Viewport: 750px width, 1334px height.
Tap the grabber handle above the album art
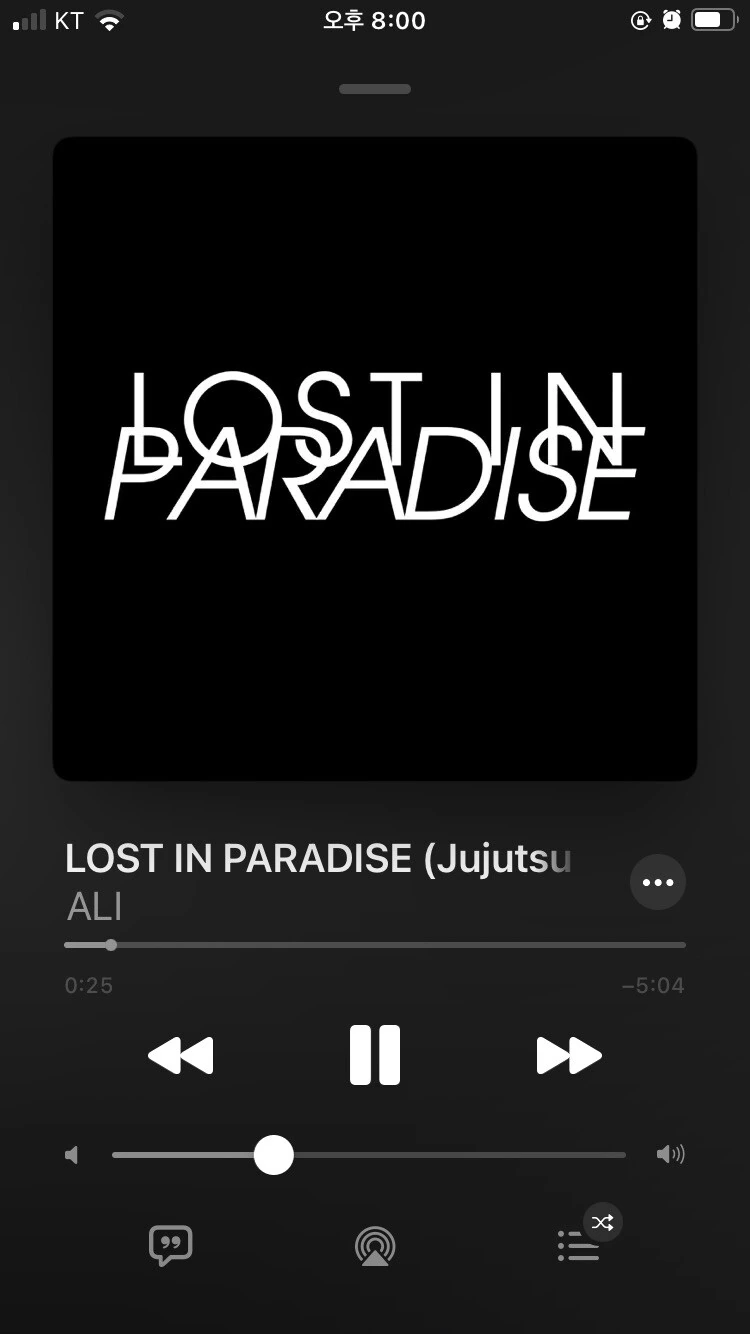(x=375, y=89)
